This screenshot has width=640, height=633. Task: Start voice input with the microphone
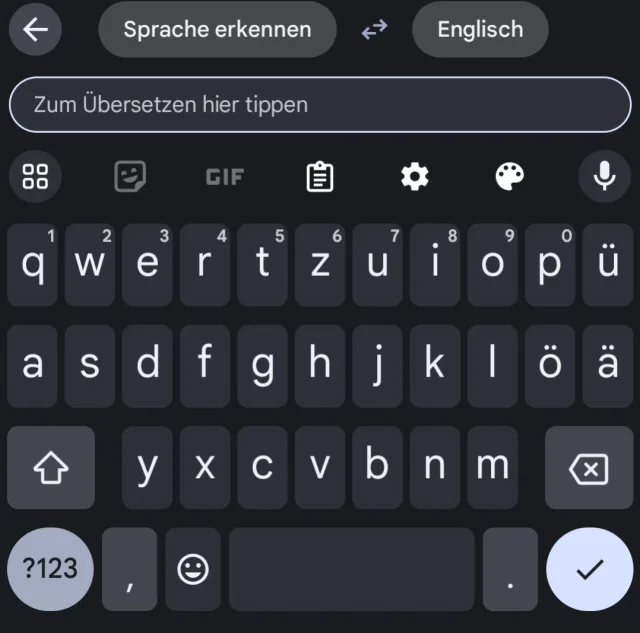coord(604,177)
